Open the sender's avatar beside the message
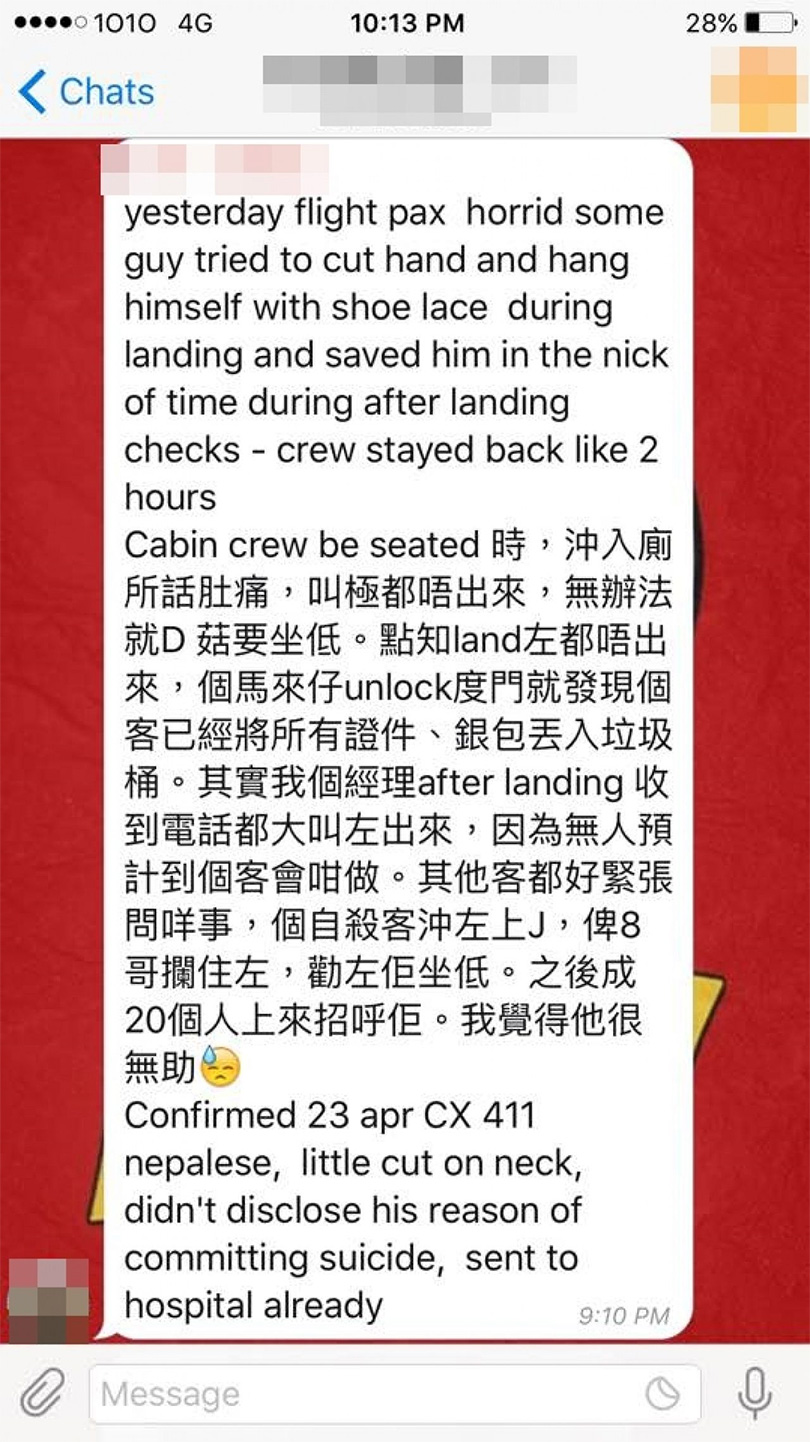The width and height of the screenshot is (810, 1442). click(48, 1299)
